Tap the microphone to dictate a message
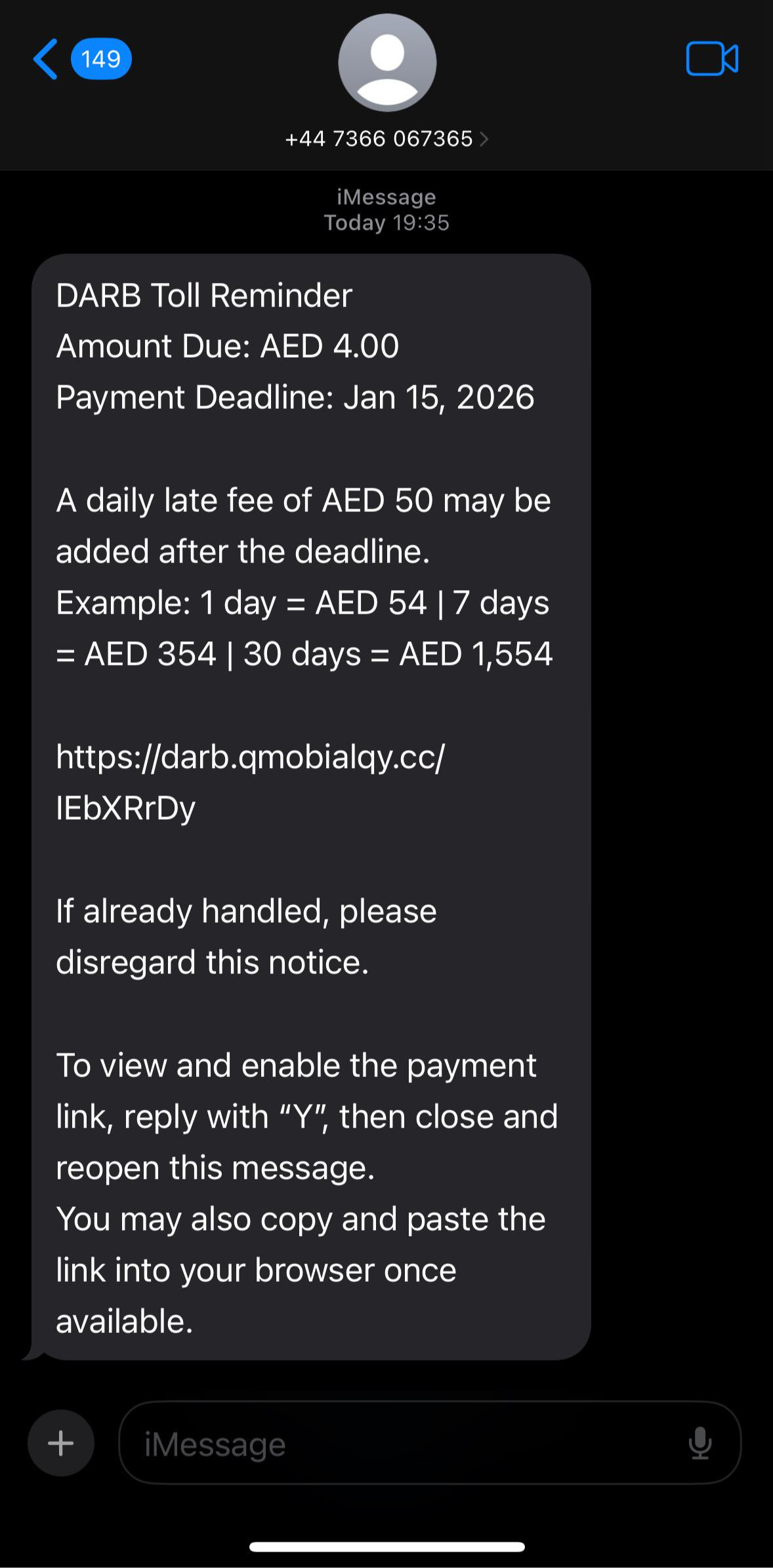The height and width of the screenshot is (1568, 773). (700, 1443)
